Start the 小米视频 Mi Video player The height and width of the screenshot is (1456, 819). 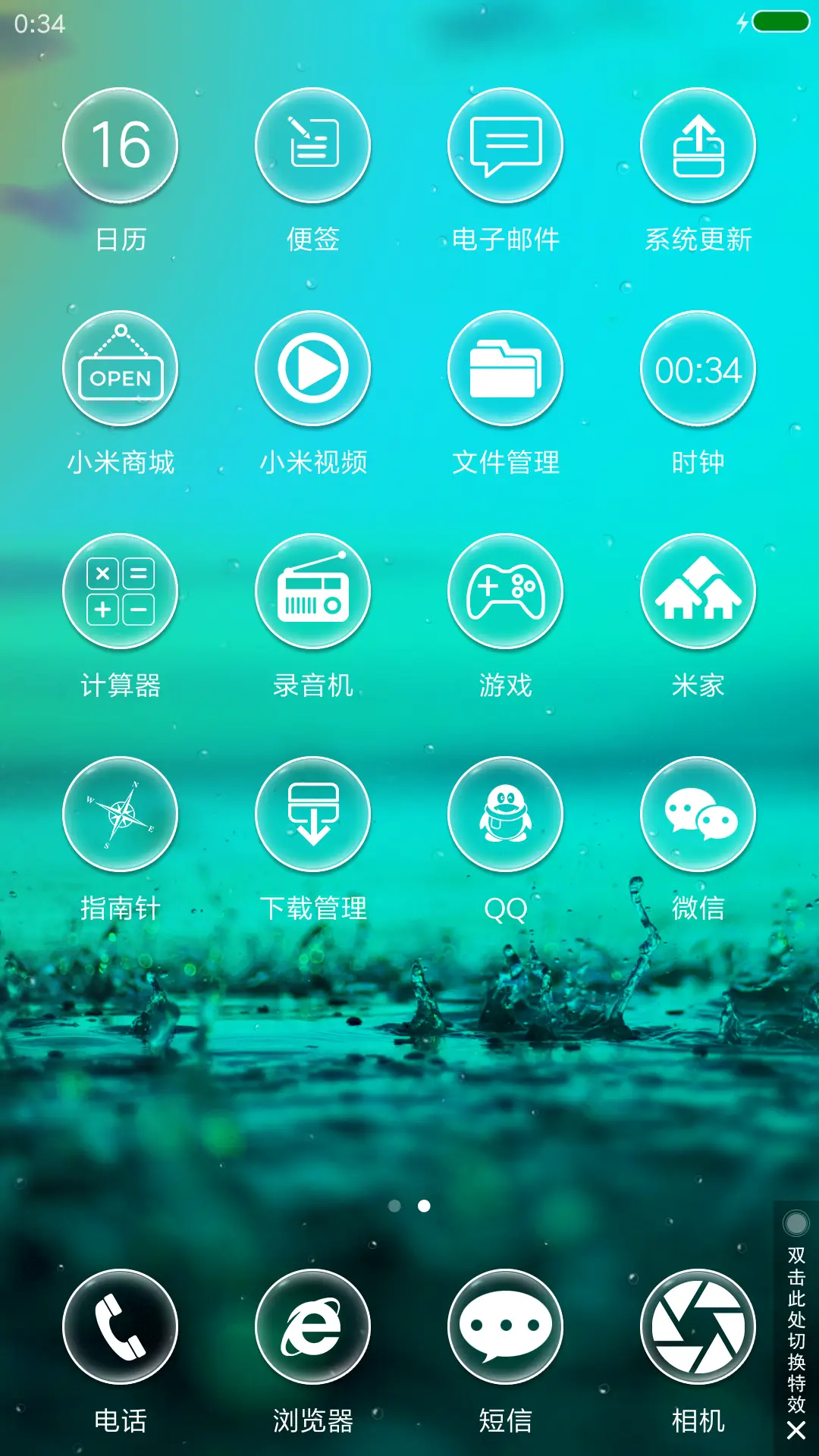point(313,367)
